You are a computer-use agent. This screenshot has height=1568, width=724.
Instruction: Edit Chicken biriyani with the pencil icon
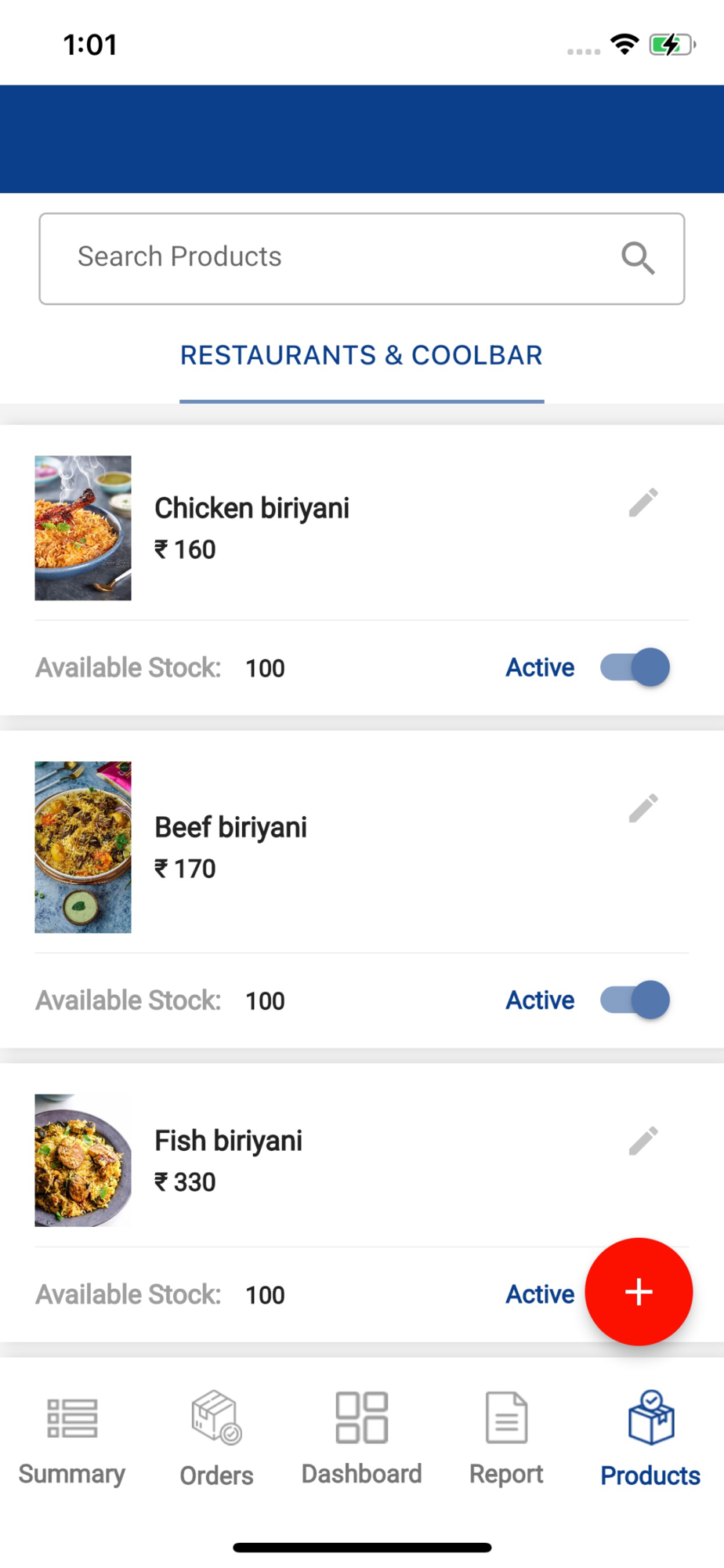pyautogui.click(x=643, y=503)
